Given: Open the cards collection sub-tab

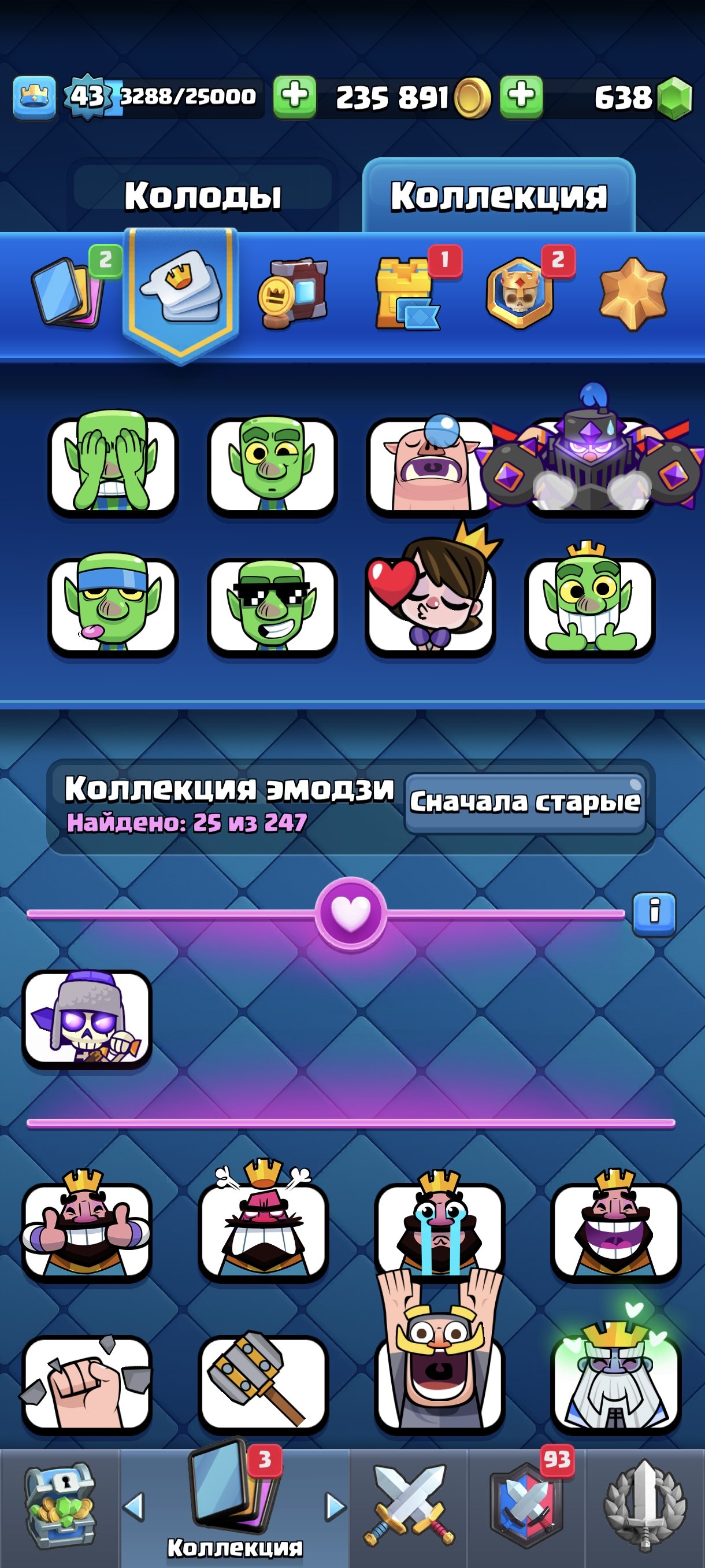Looking at the screenshot, I should coord(69,292).
